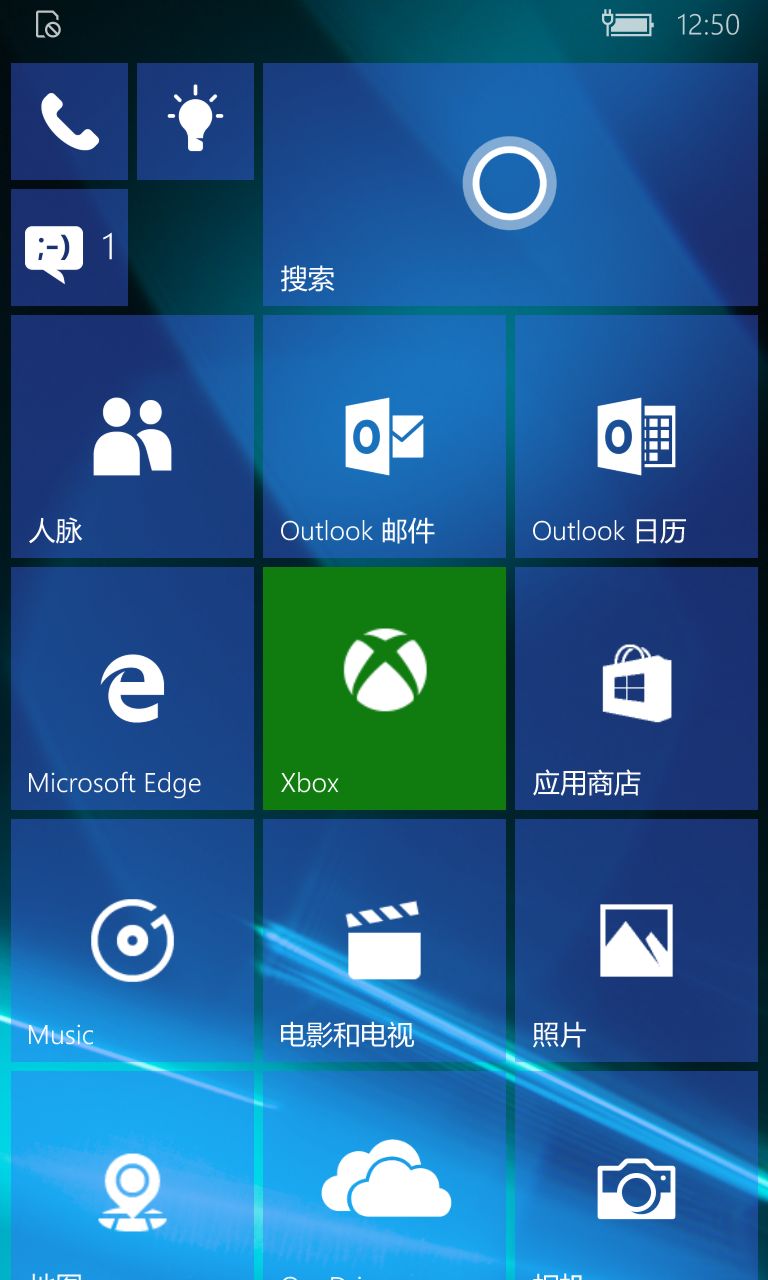The height and width of the screenshot is (1280, 768).
Task: Open the Xbox tile
Action: click(384, 688)
